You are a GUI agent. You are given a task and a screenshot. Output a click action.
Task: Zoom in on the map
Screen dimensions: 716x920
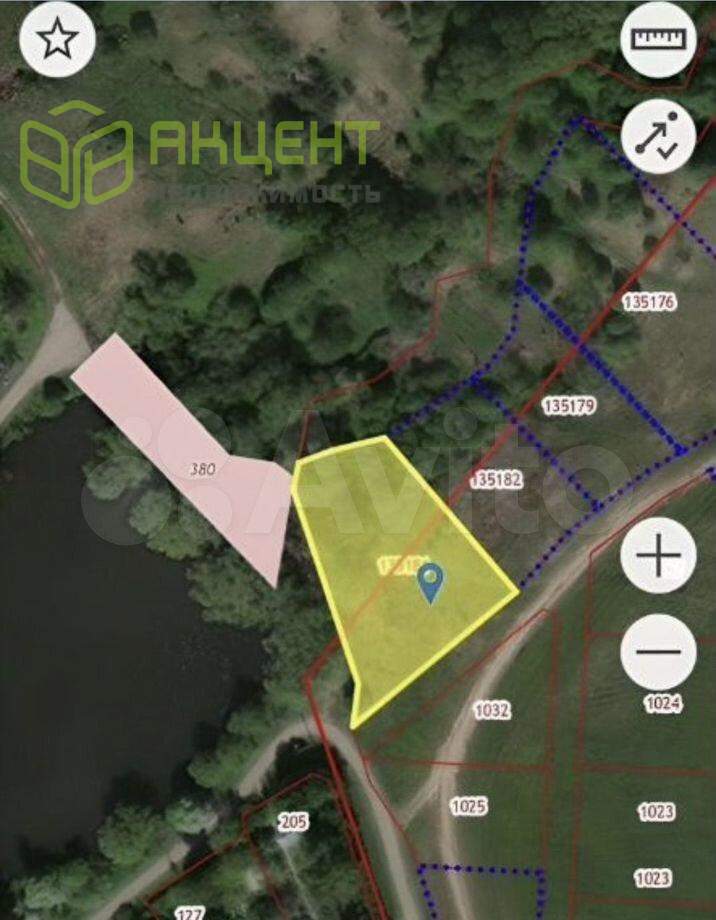click(x=658, y=556)
